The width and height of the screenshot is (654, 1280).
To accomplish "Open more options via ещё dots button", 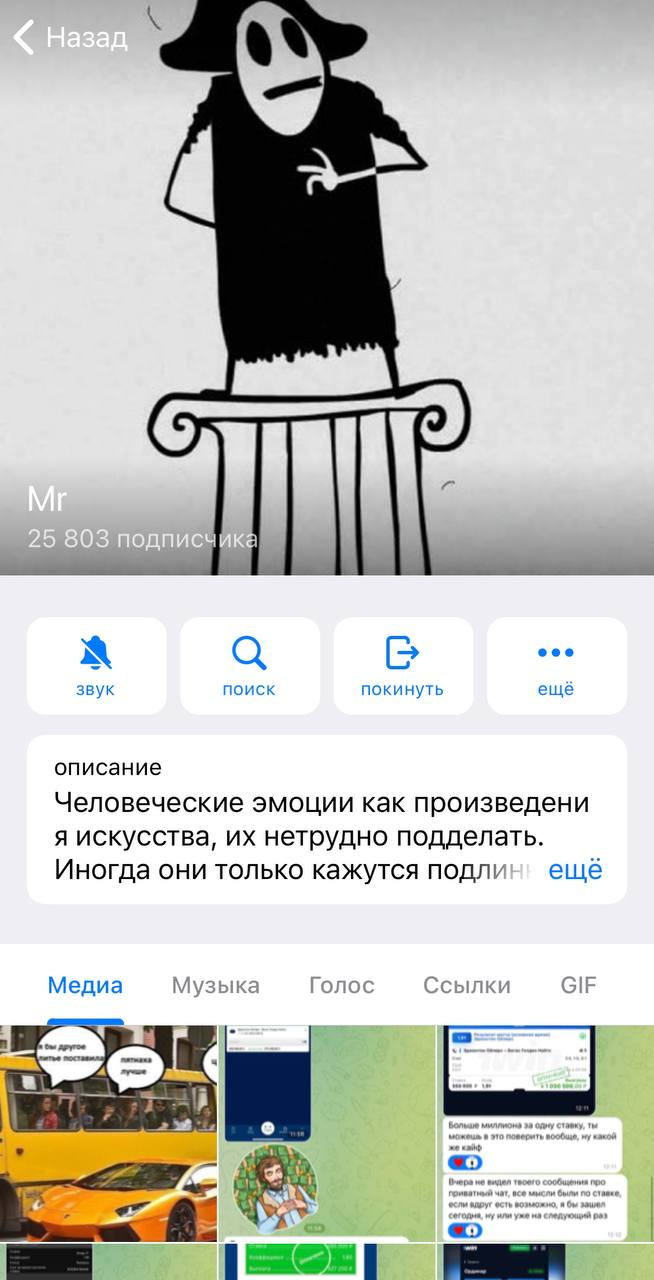I will [556, 665].
